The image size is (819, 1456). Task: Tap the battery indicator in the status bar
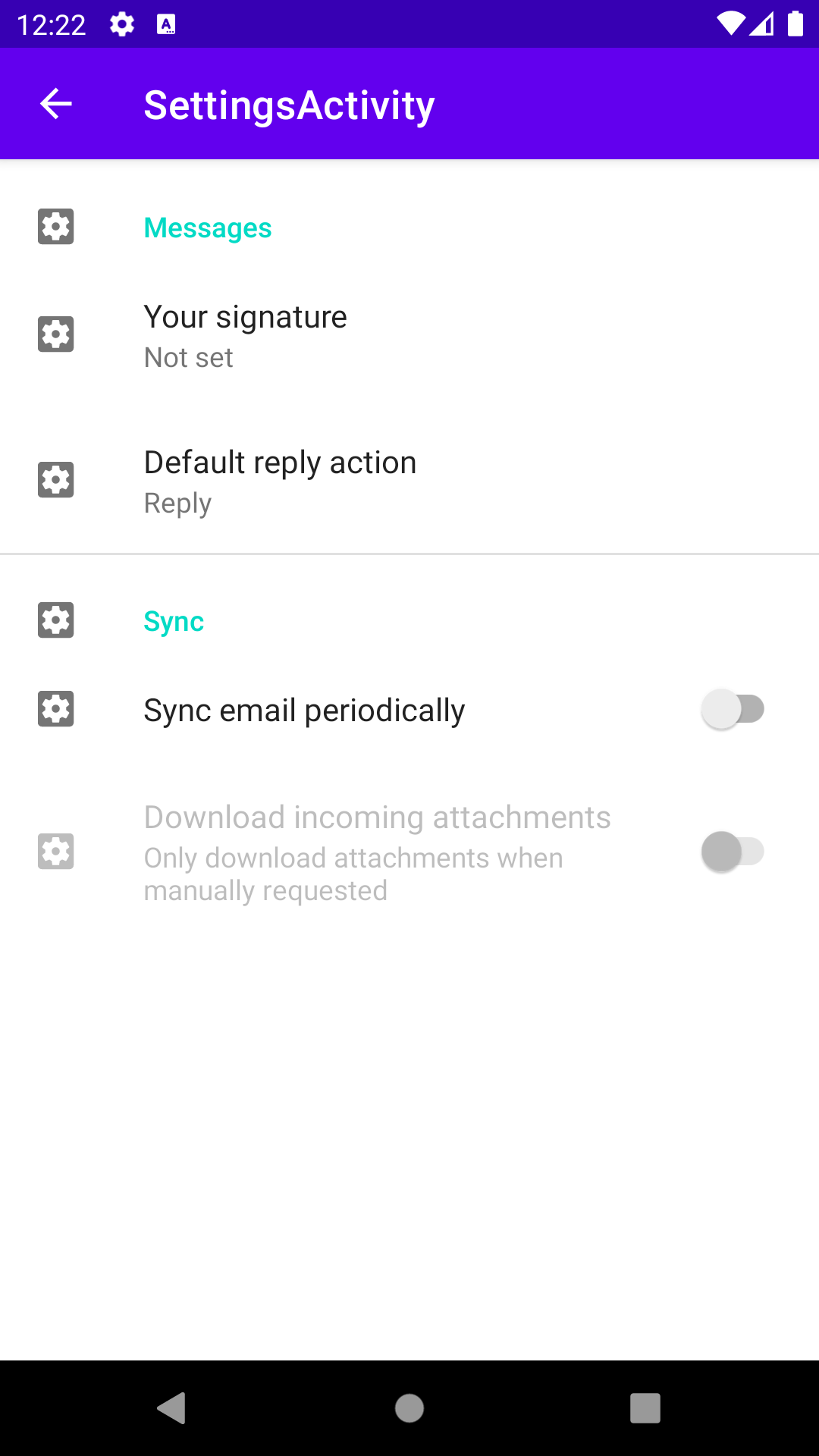tap(795, 24)
